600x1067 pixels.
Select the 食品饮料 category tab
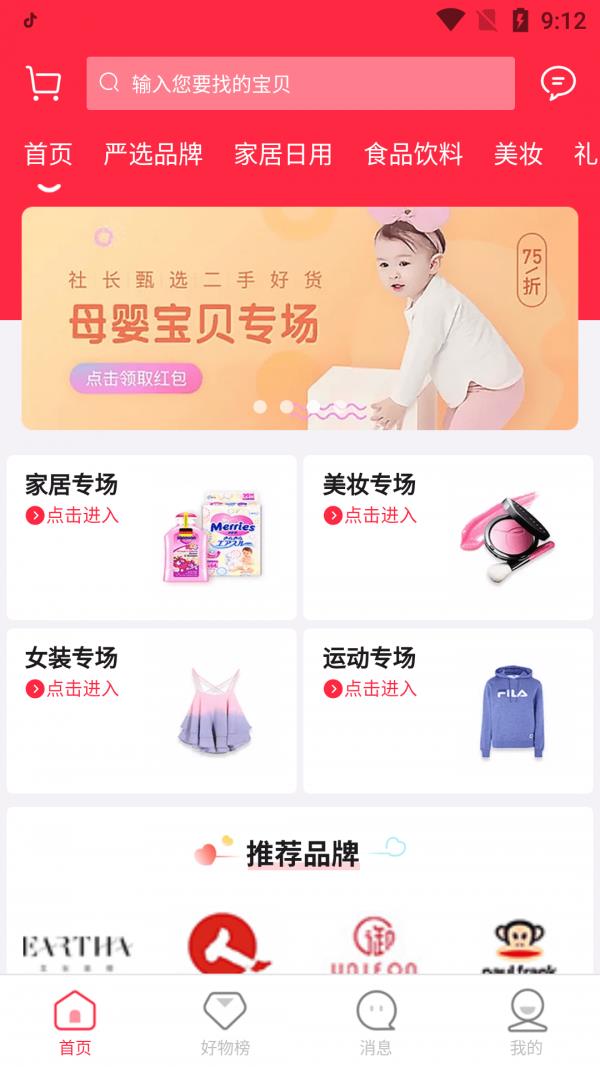point(414,154)
